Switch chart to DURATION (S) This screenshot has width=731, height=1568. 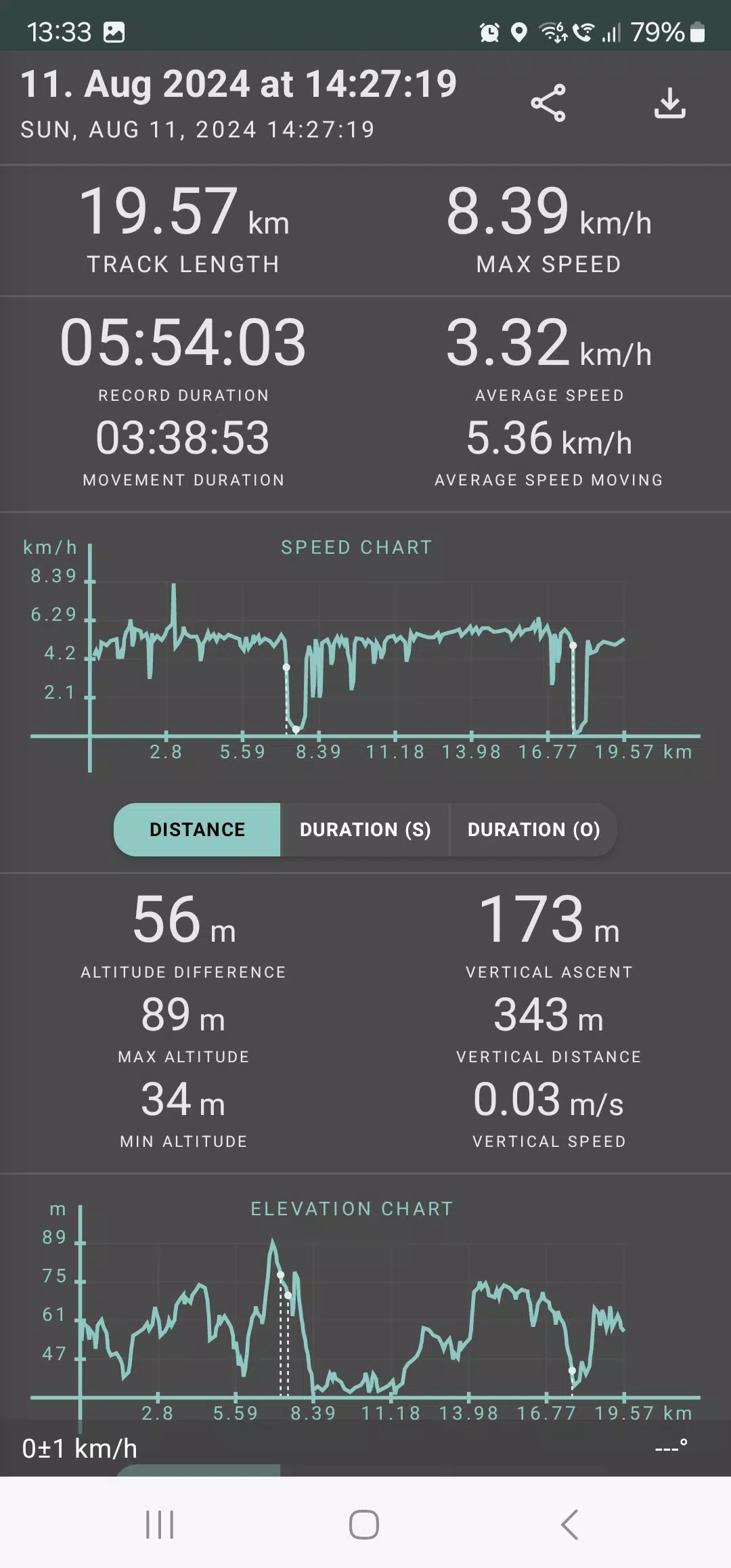pos(365,829)
